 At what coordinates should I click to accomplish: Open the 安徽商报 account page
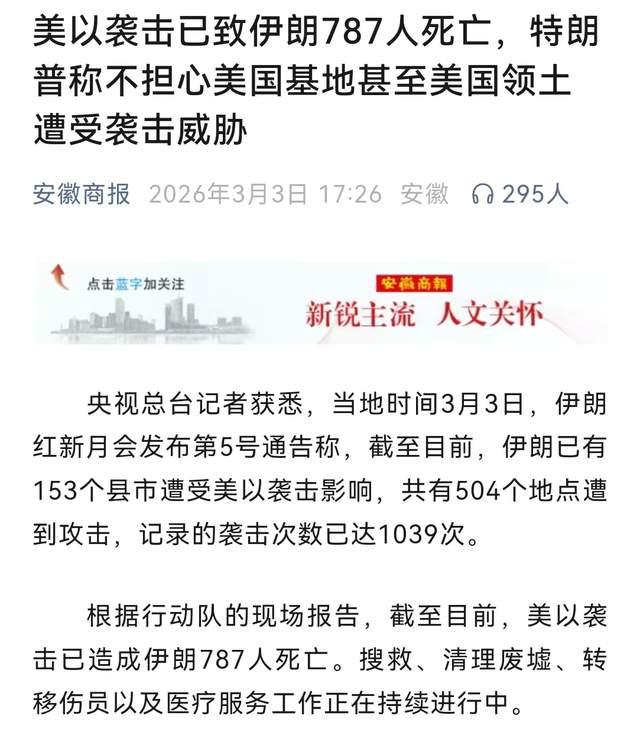click(x=82, y=193)
